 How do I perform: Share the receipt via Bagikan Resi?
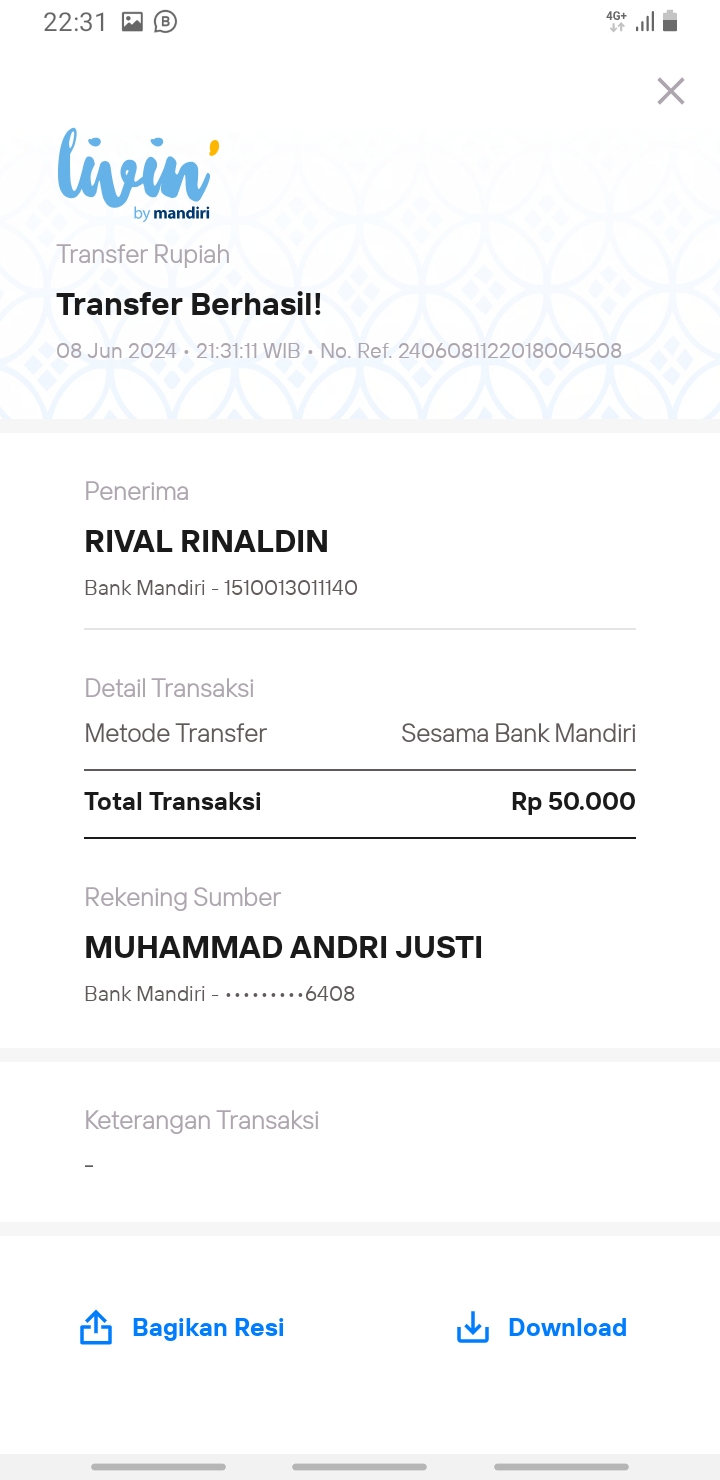point(182,1327)
